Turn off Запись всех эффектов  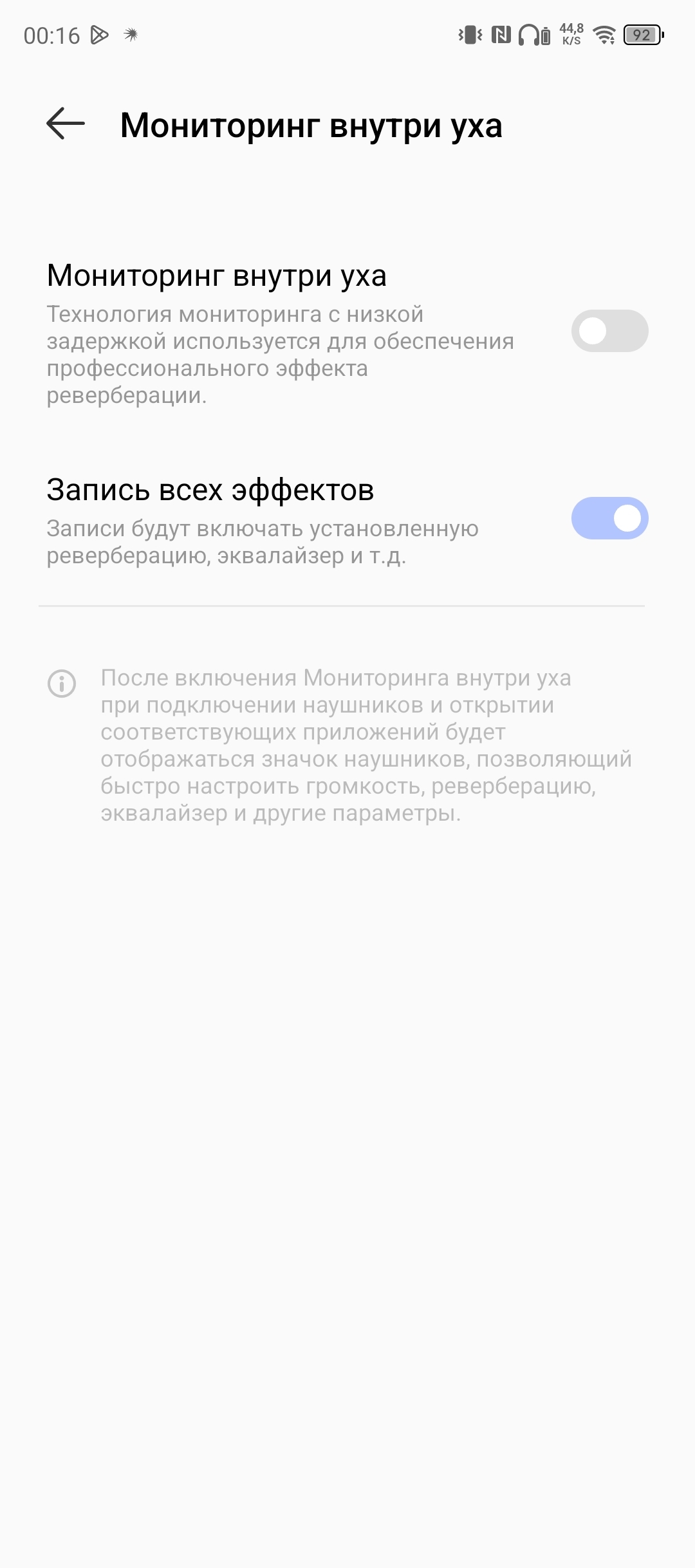click(609, 518)
